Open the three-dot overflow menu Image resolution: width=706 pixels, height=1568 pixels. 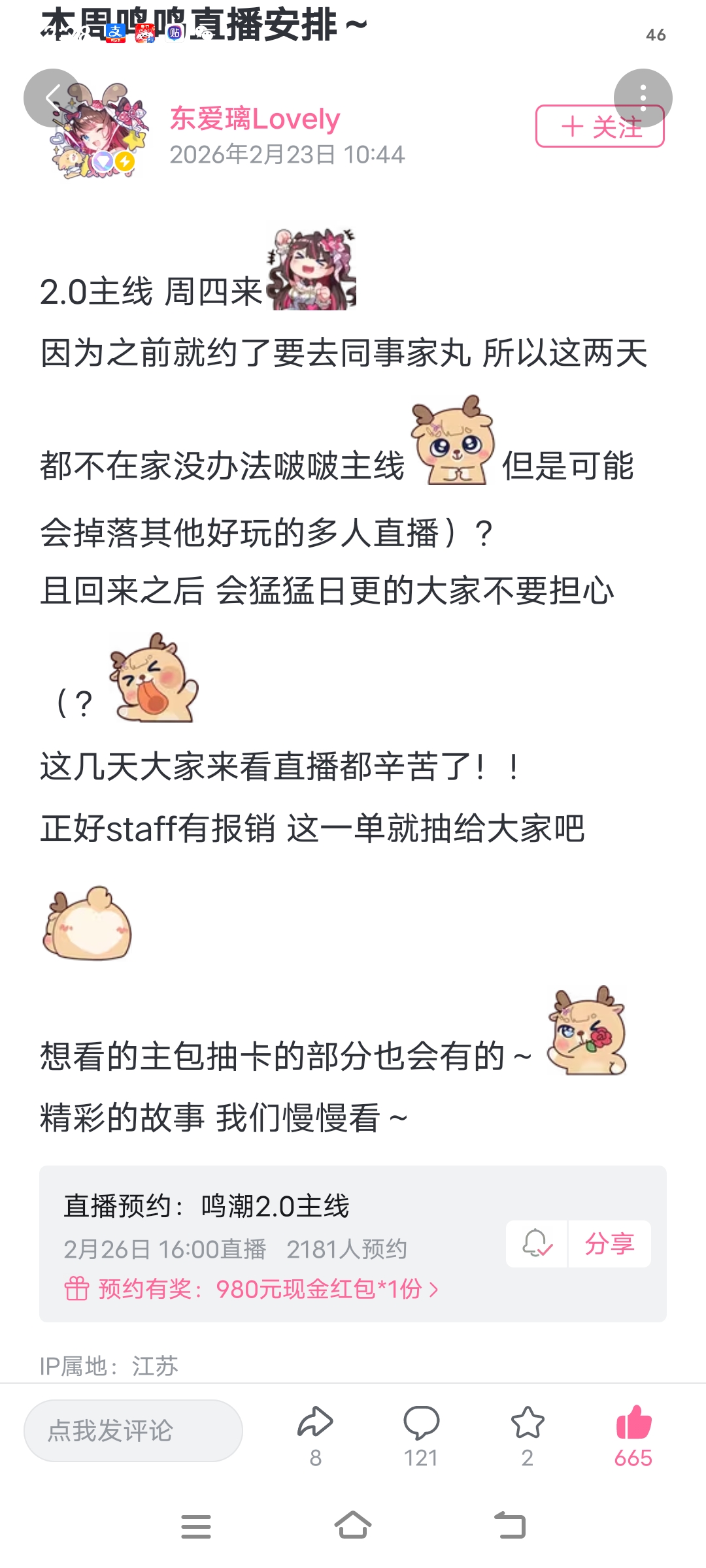(643, 98)
